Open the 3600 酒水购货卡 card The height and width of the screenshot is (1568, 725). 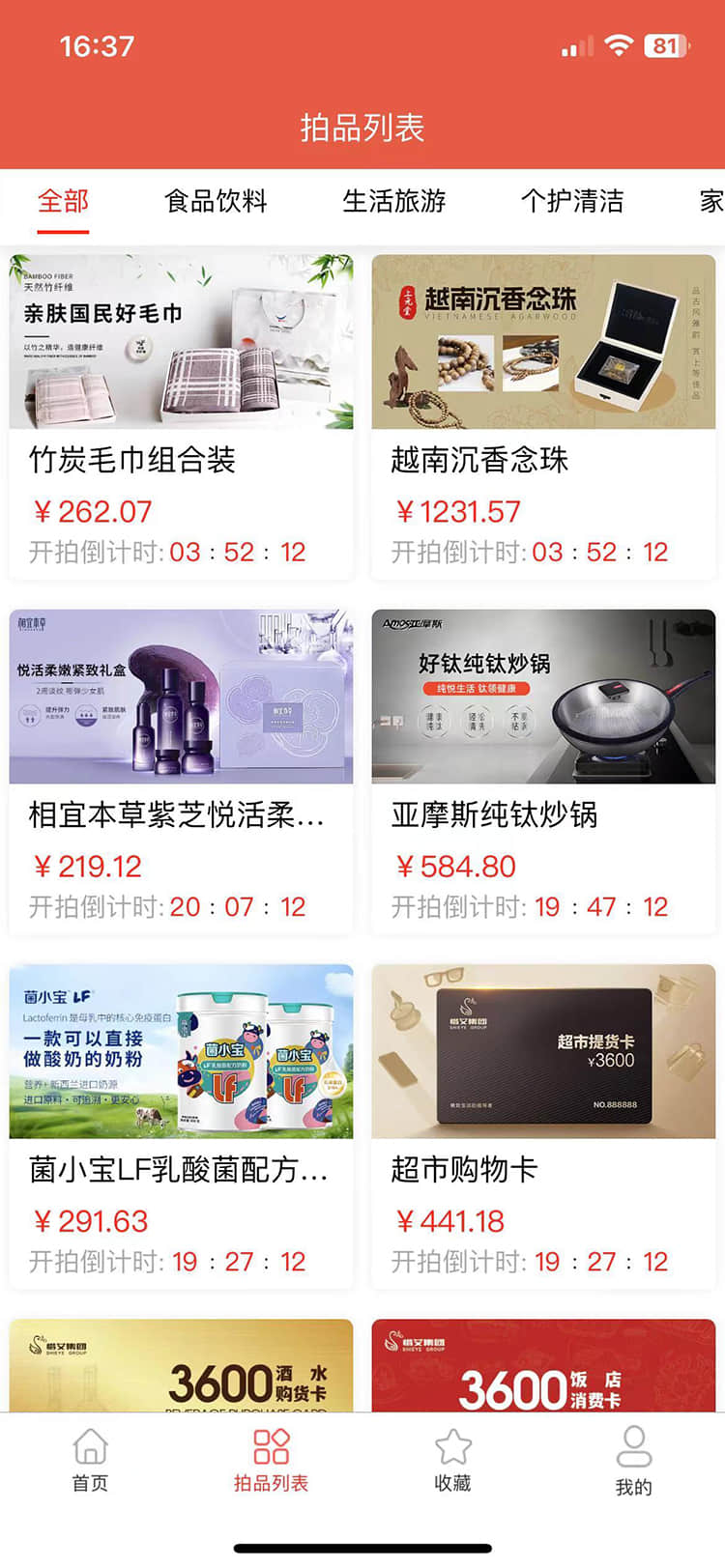tap(181, 1366)
